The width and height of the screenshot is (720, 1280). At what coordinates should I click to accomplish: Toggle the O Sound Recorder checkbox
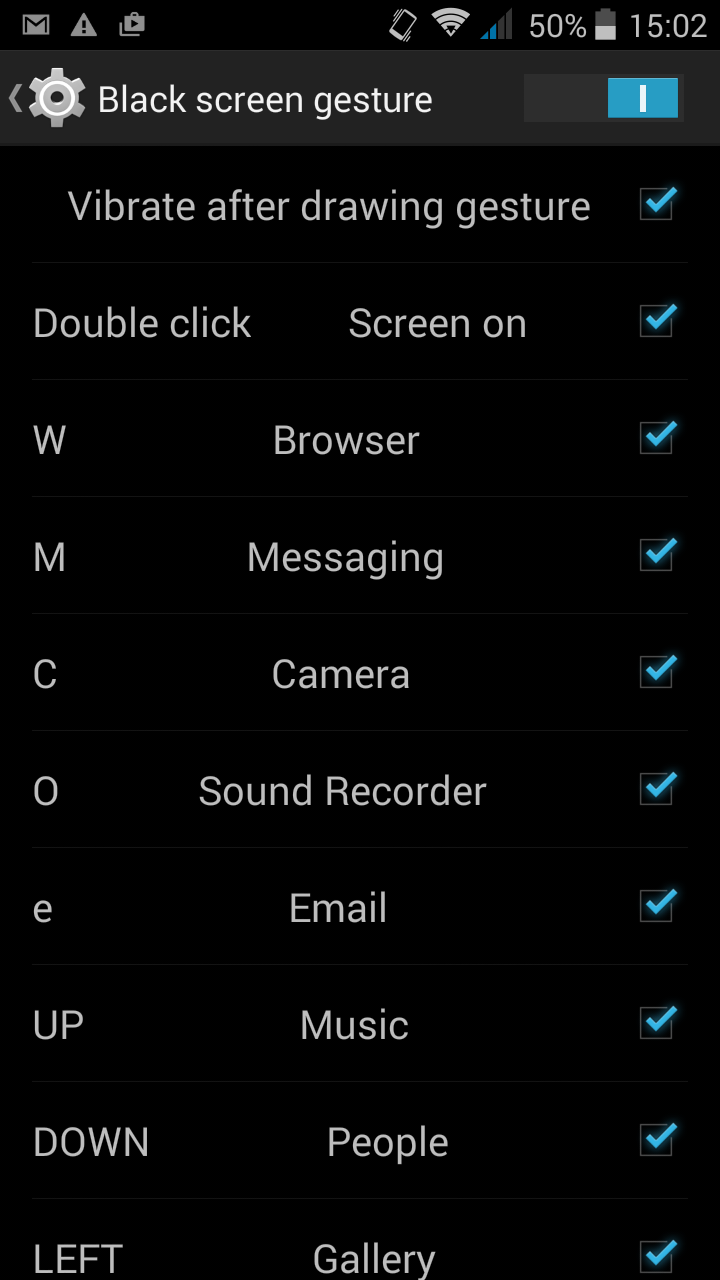click(x=658, y=789)
